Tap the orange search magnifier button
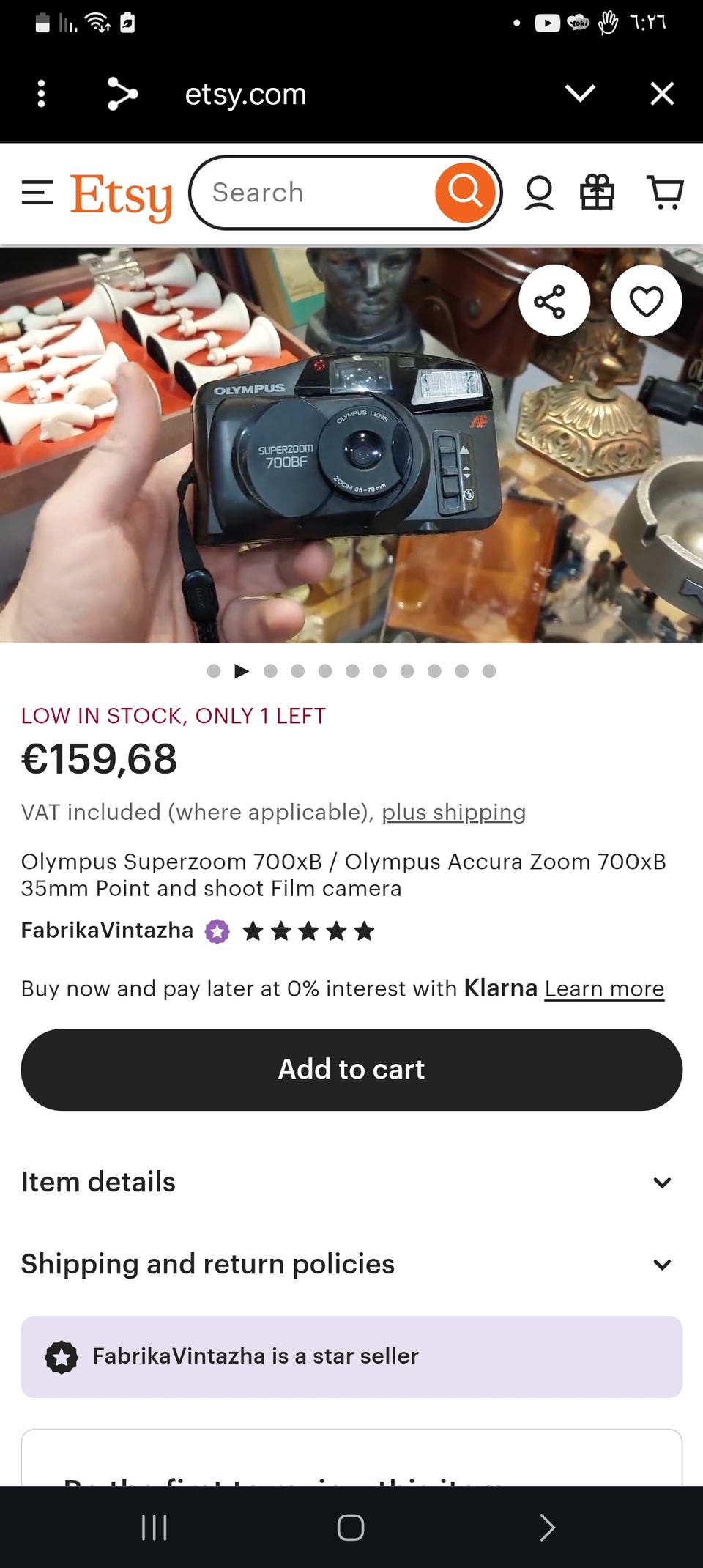This screenshot has height=1568, width=703. click(x=465, y=193)
